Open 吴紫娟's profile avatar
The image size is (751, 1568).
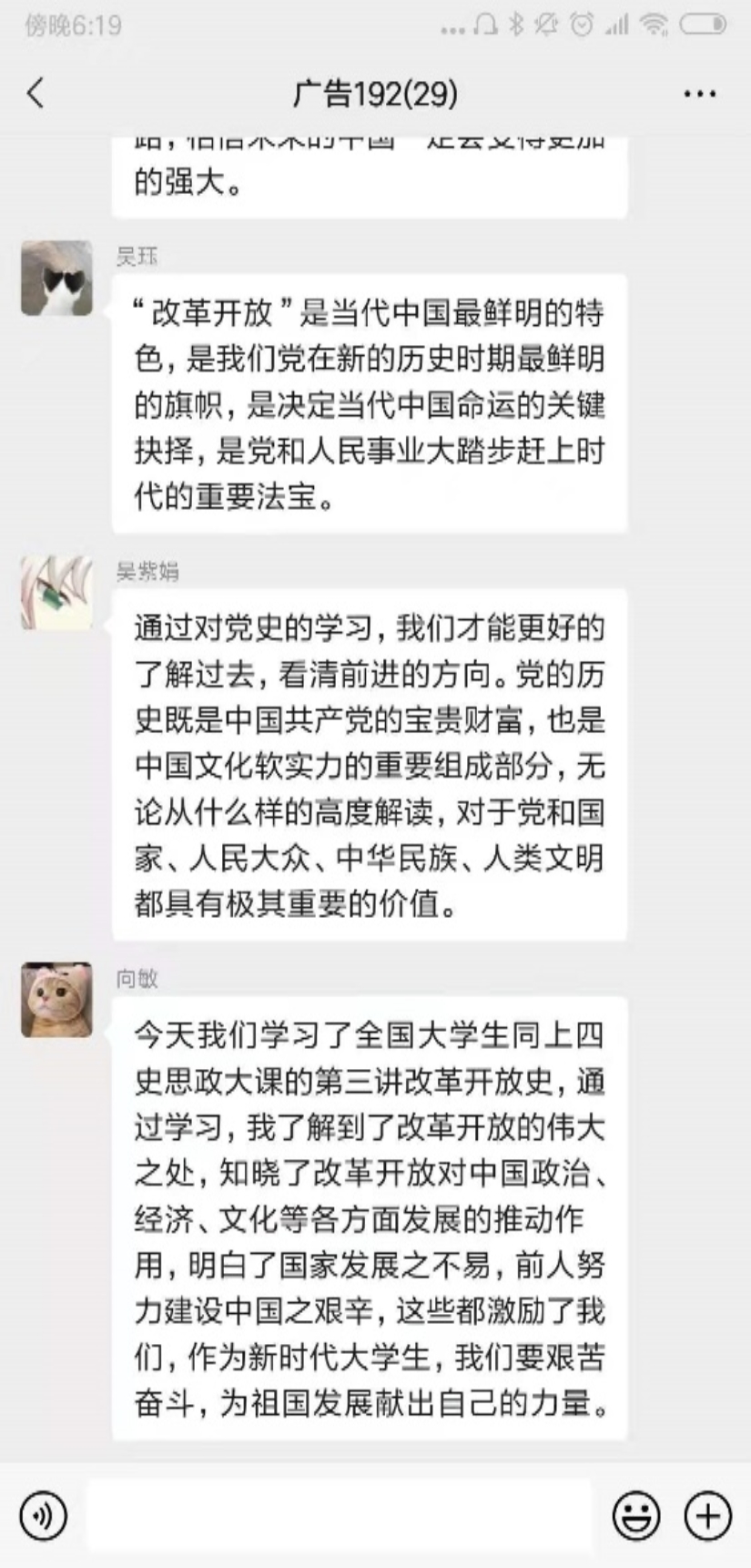pos(56,593)
